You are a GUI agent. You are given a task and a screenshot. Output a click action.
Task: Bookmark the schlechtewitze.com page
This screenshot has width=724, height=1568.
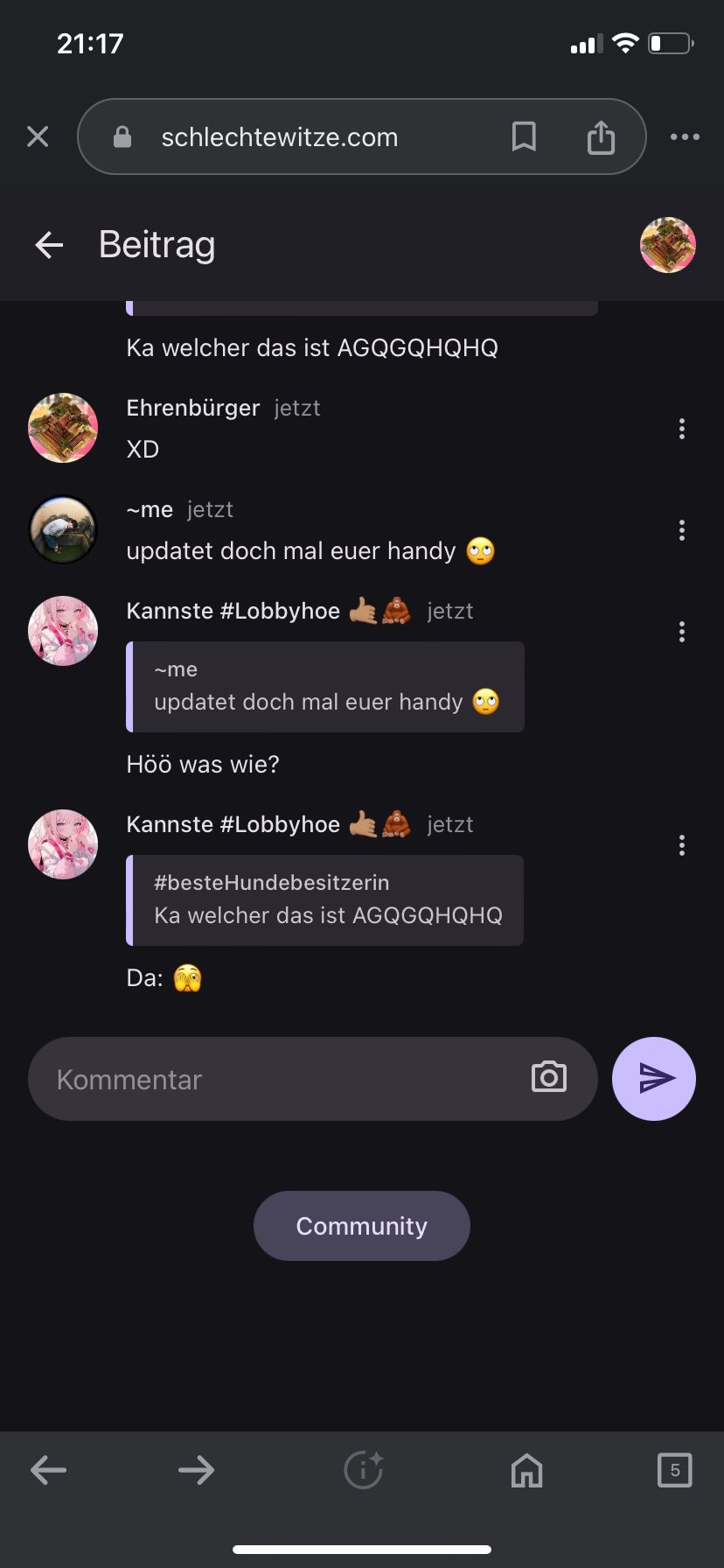(524, 136)
